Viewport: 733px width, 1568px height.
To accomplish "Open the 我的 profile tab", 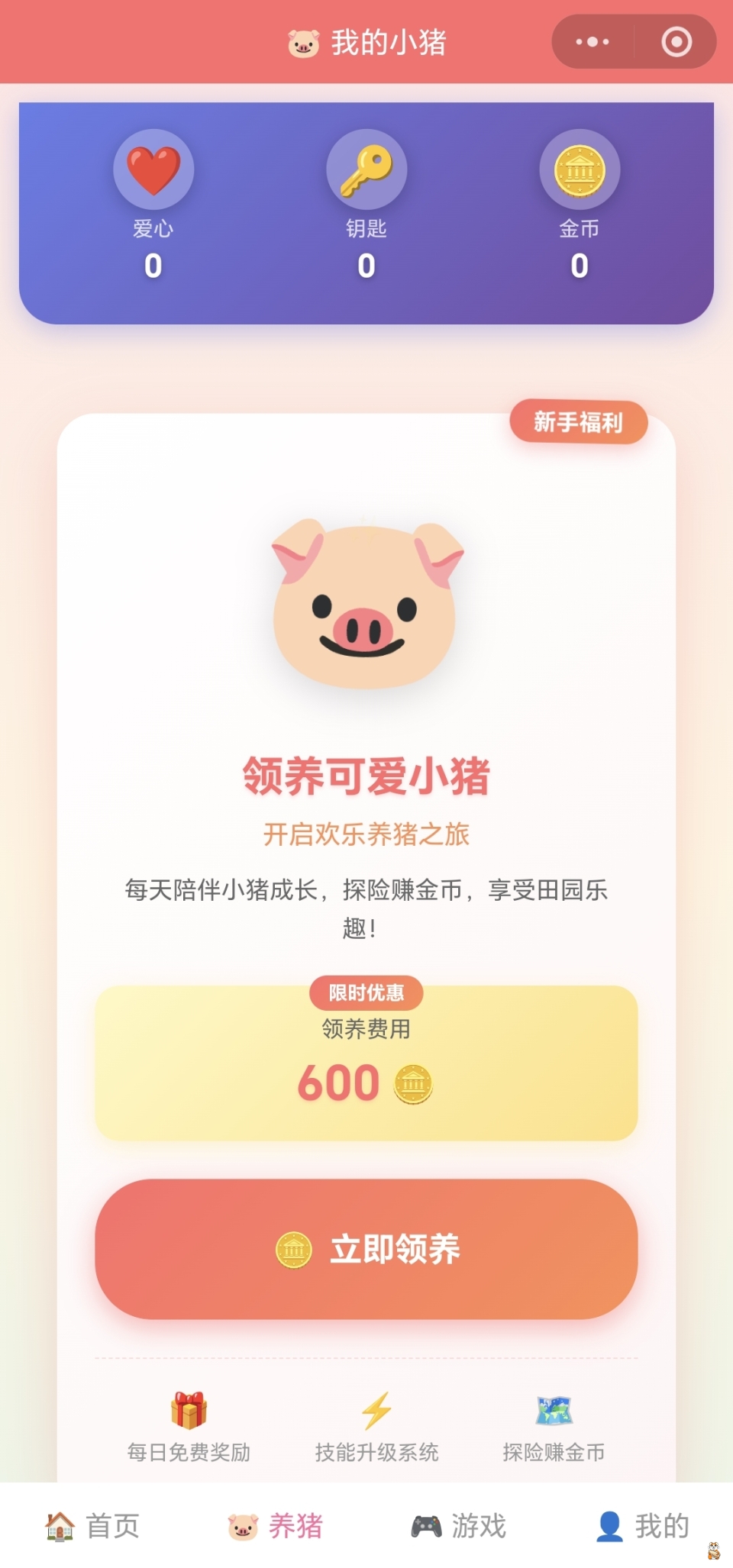I will (x=642, y=1525).
